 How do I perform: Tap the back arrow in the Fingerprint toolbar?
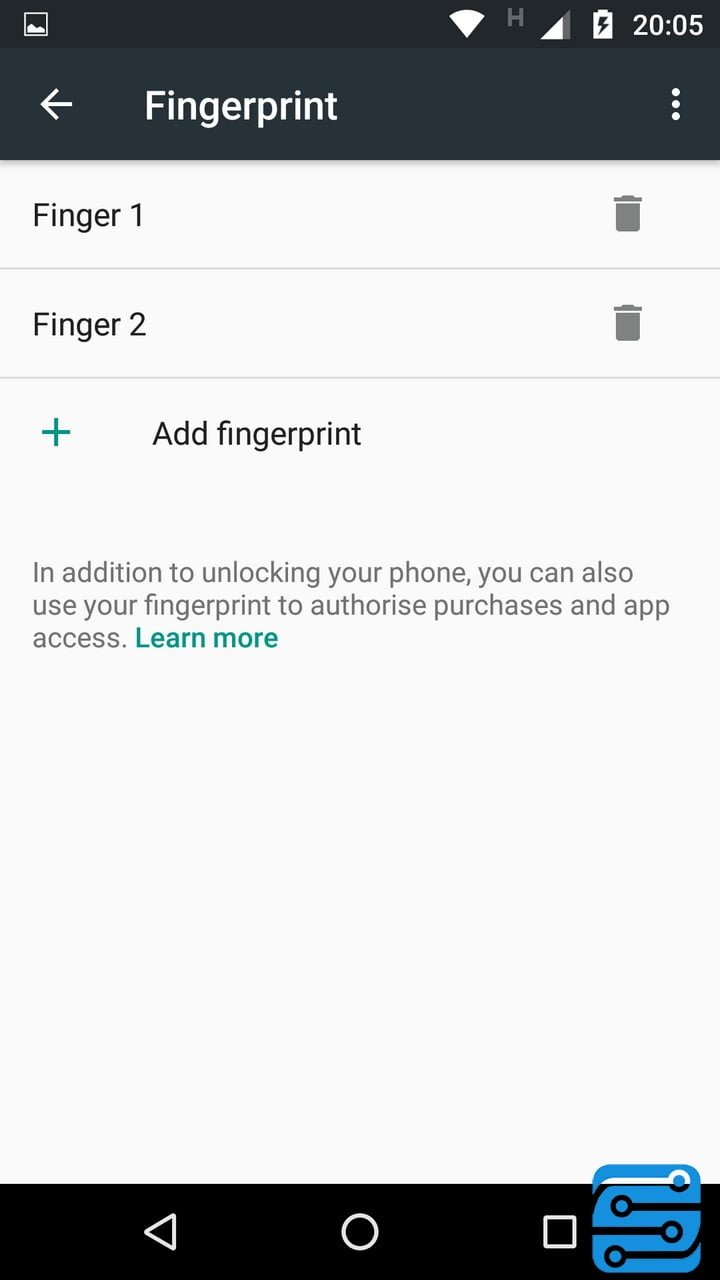pyautogui.click(x=56, y=104)
